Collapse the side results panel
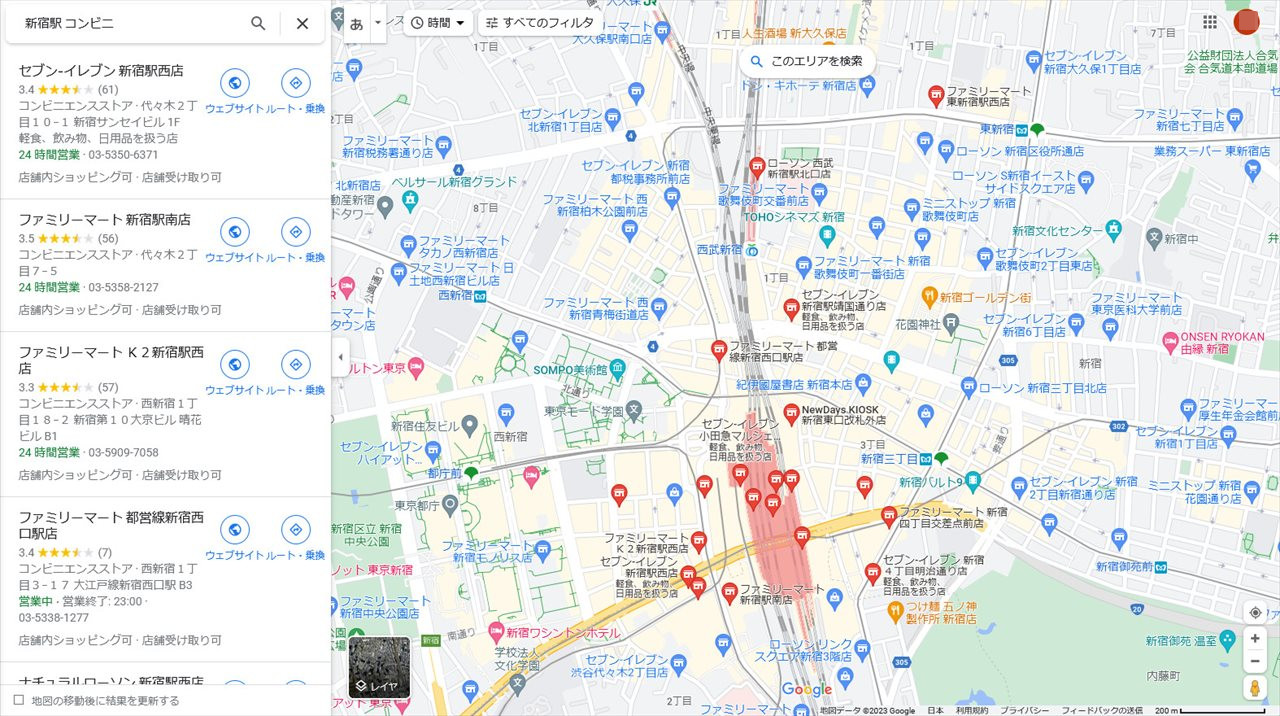 click(x=340, y=357)
